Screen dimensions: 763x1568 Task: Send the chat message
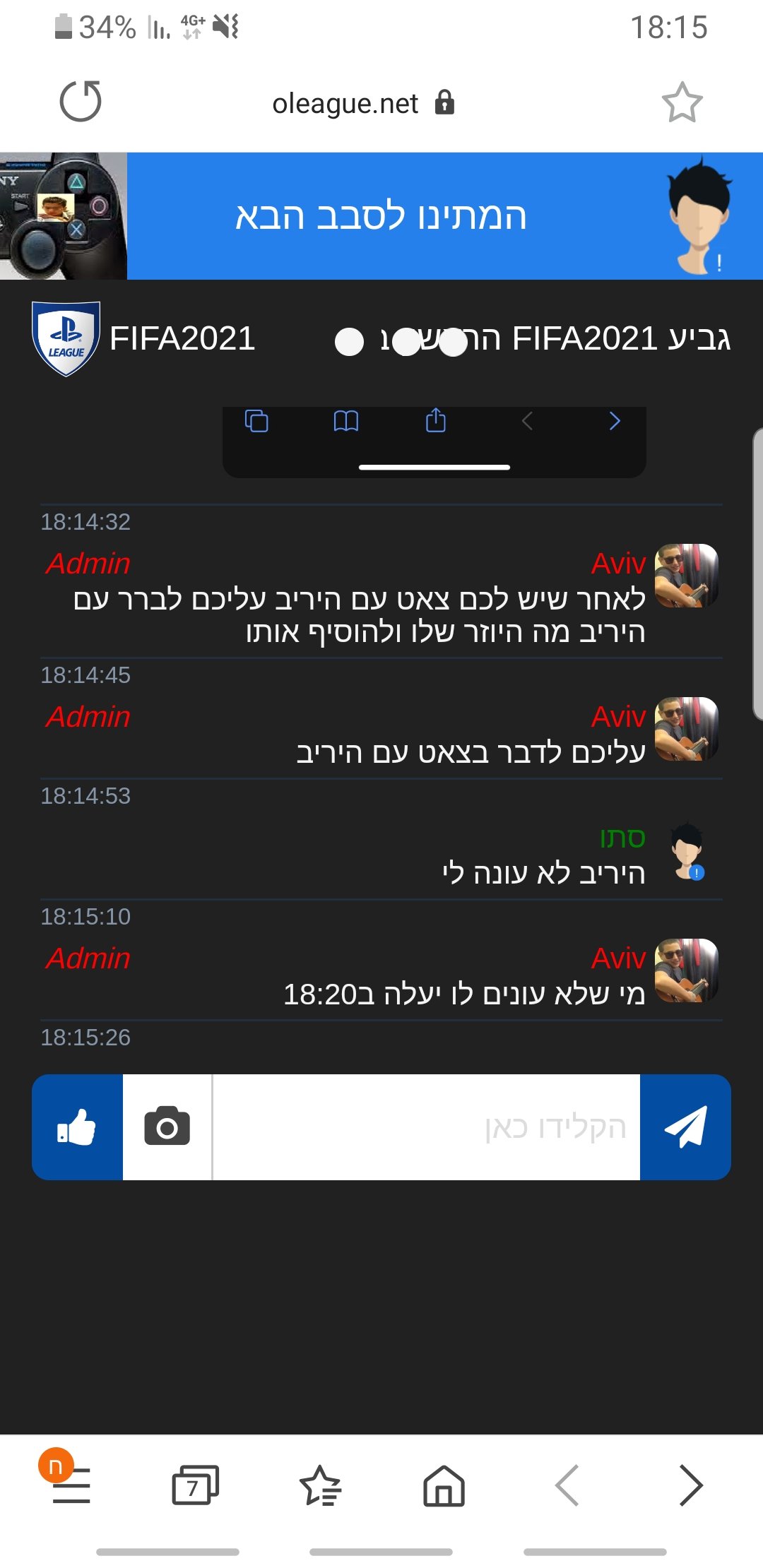coord(685,1127)
